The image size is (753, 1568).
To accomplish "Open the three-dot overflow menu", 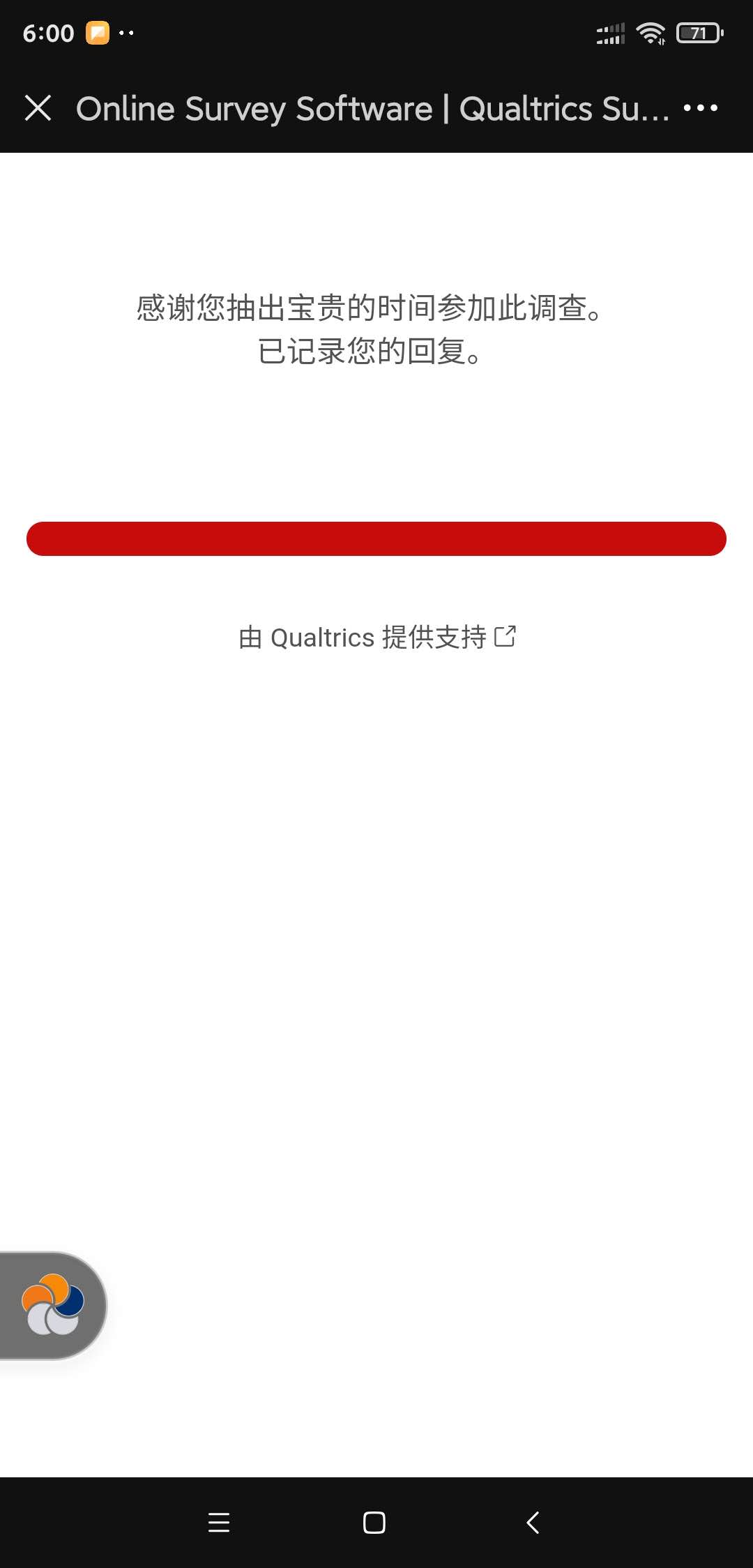I will coord(700,108).
